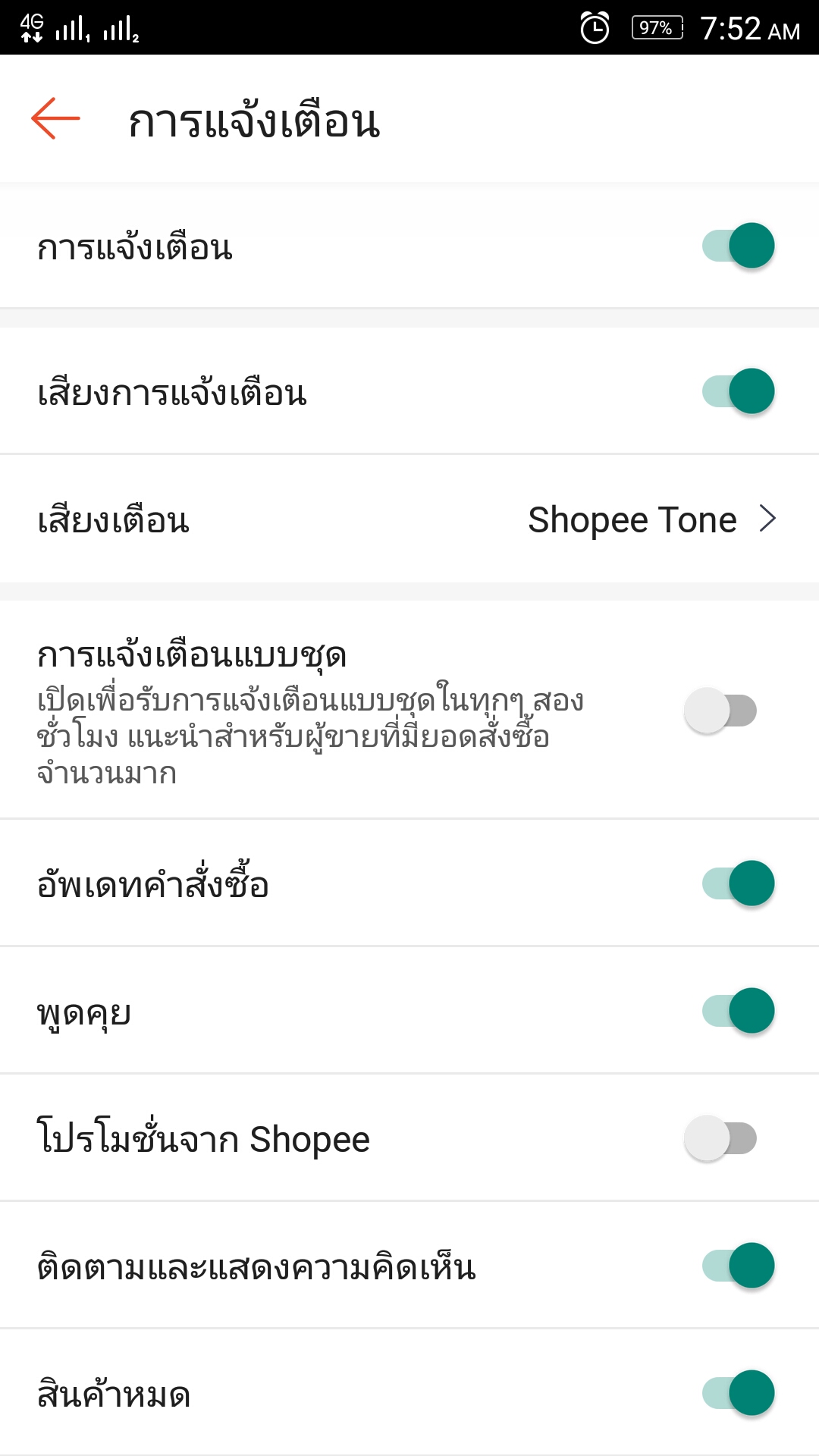This screenshot has height=1456, width=819.
Task: Enable การแจ้งเตือนแบบชุด batch notifications
Action: click(x=720, y=711)
